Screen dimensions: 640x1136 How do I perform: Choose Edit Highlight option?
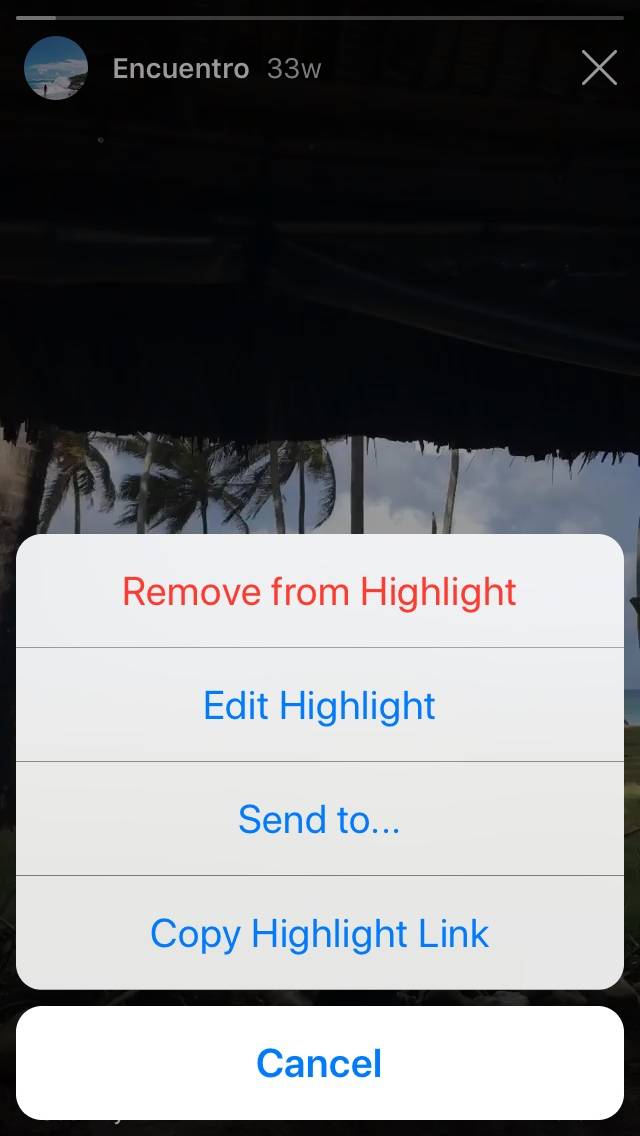click(320, 706)
